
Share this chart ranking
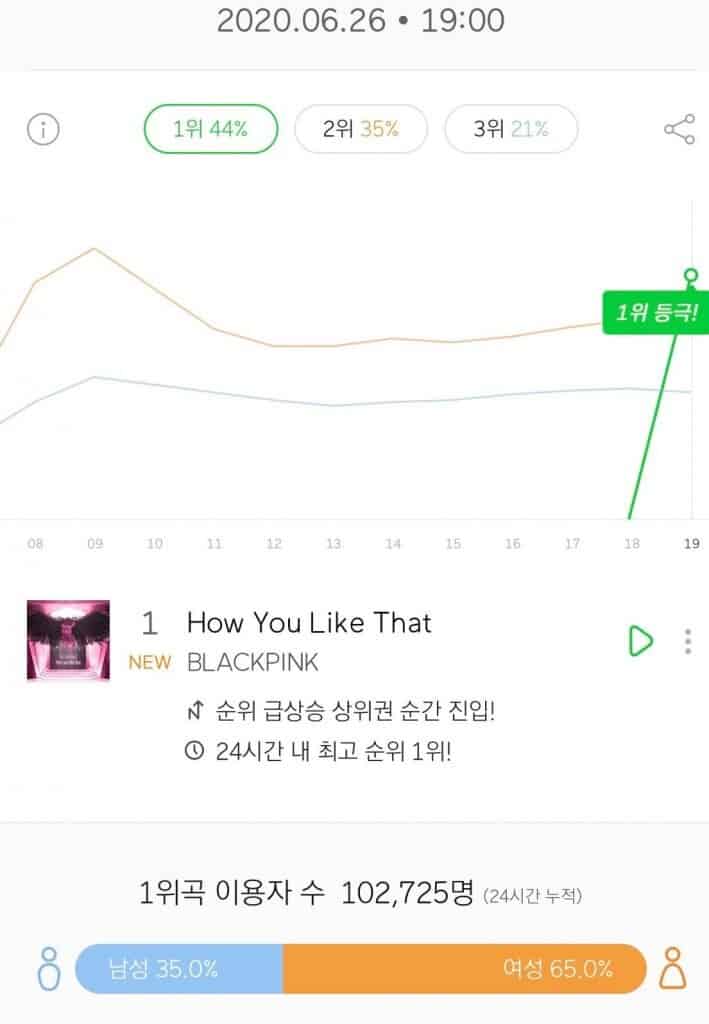tap(679, 130)
